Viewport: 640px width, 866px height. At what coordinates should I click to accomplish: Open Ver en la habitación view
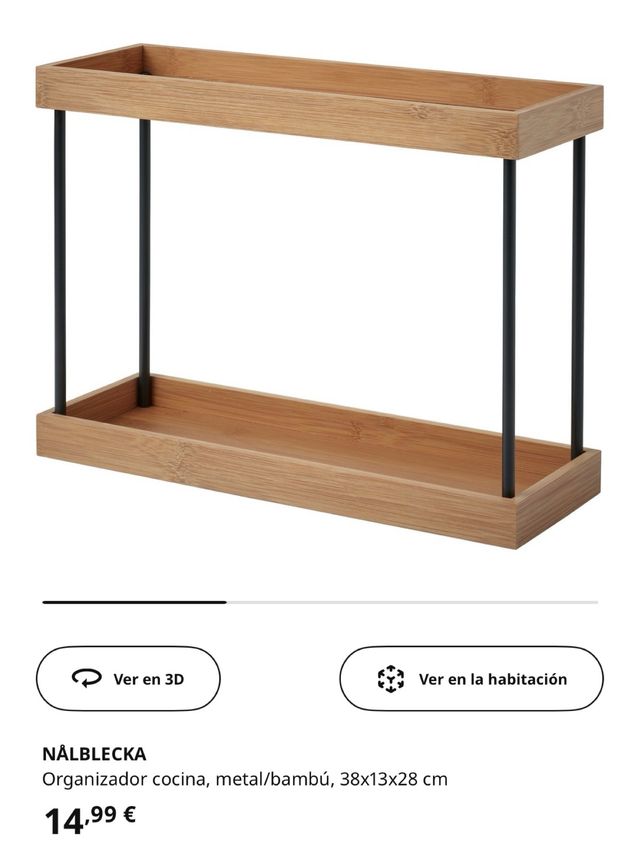click(471, 679)
